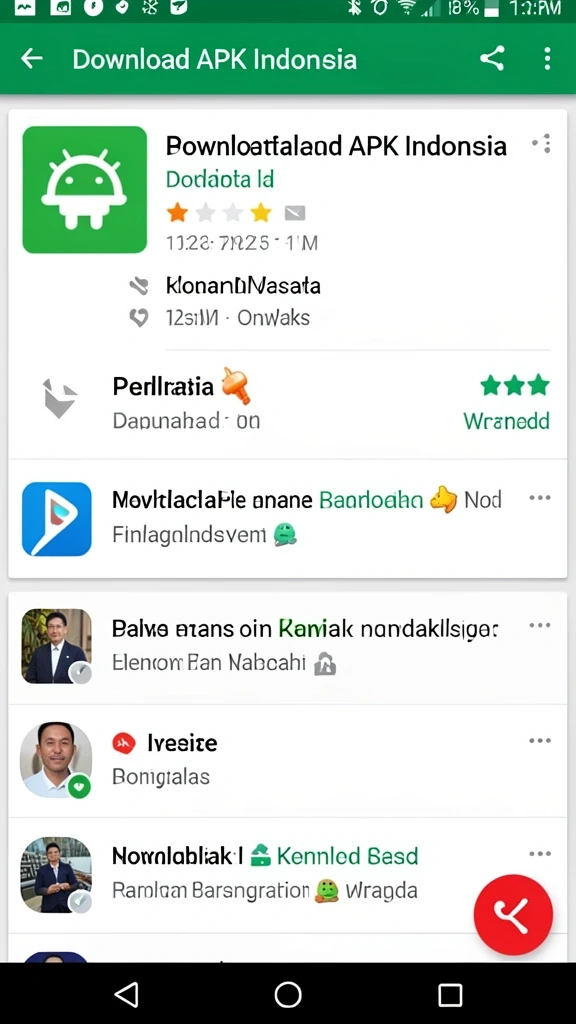Open the Perllratia row
The height and width of the screenshot is (1024, 576).
[288, 402]
